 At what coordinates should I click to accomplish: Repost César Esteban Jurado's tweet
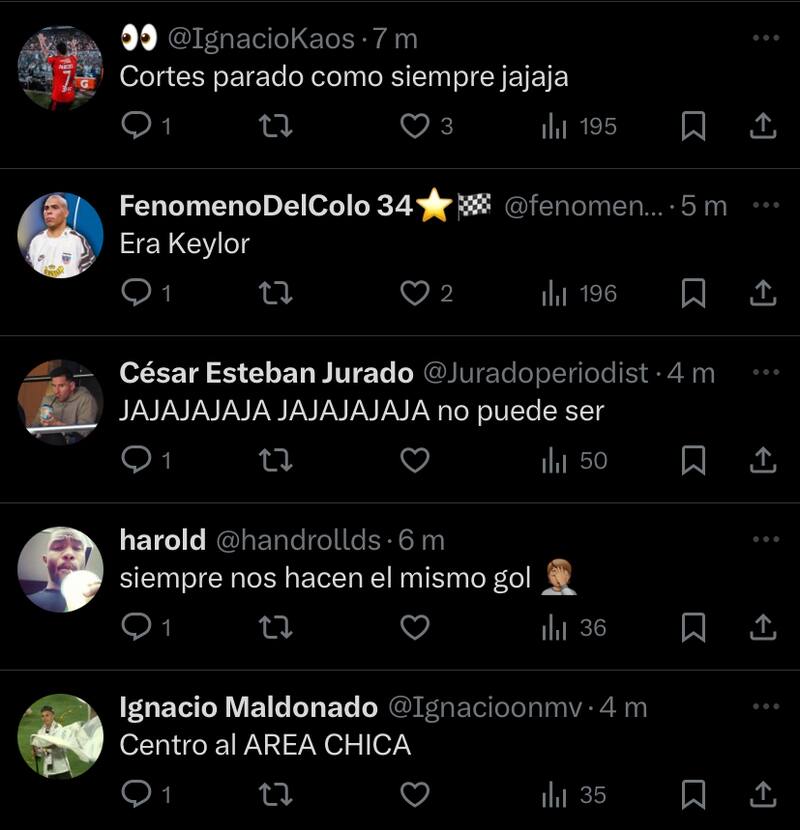275,460
